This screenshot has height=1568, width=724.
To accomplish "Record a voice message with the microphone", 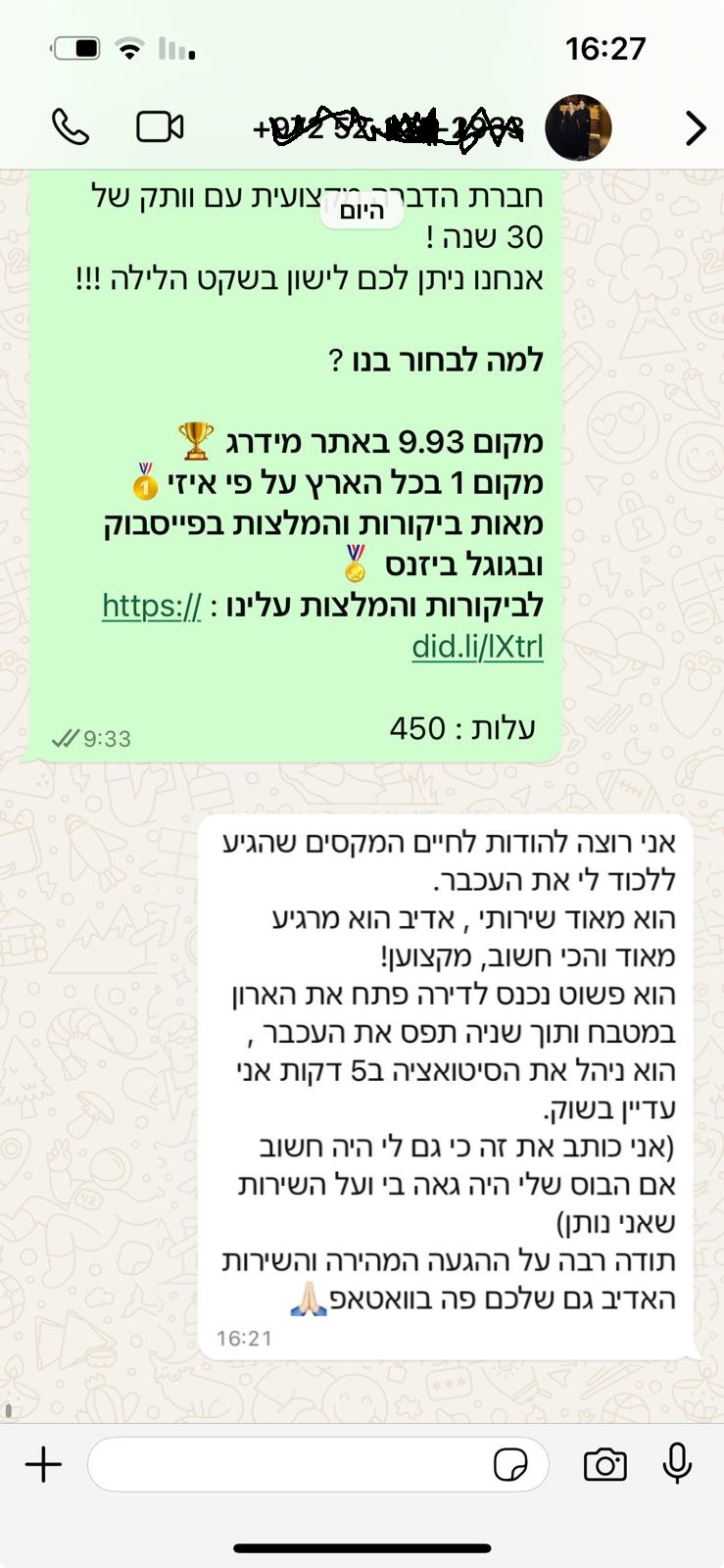I will click(677, 1464).
